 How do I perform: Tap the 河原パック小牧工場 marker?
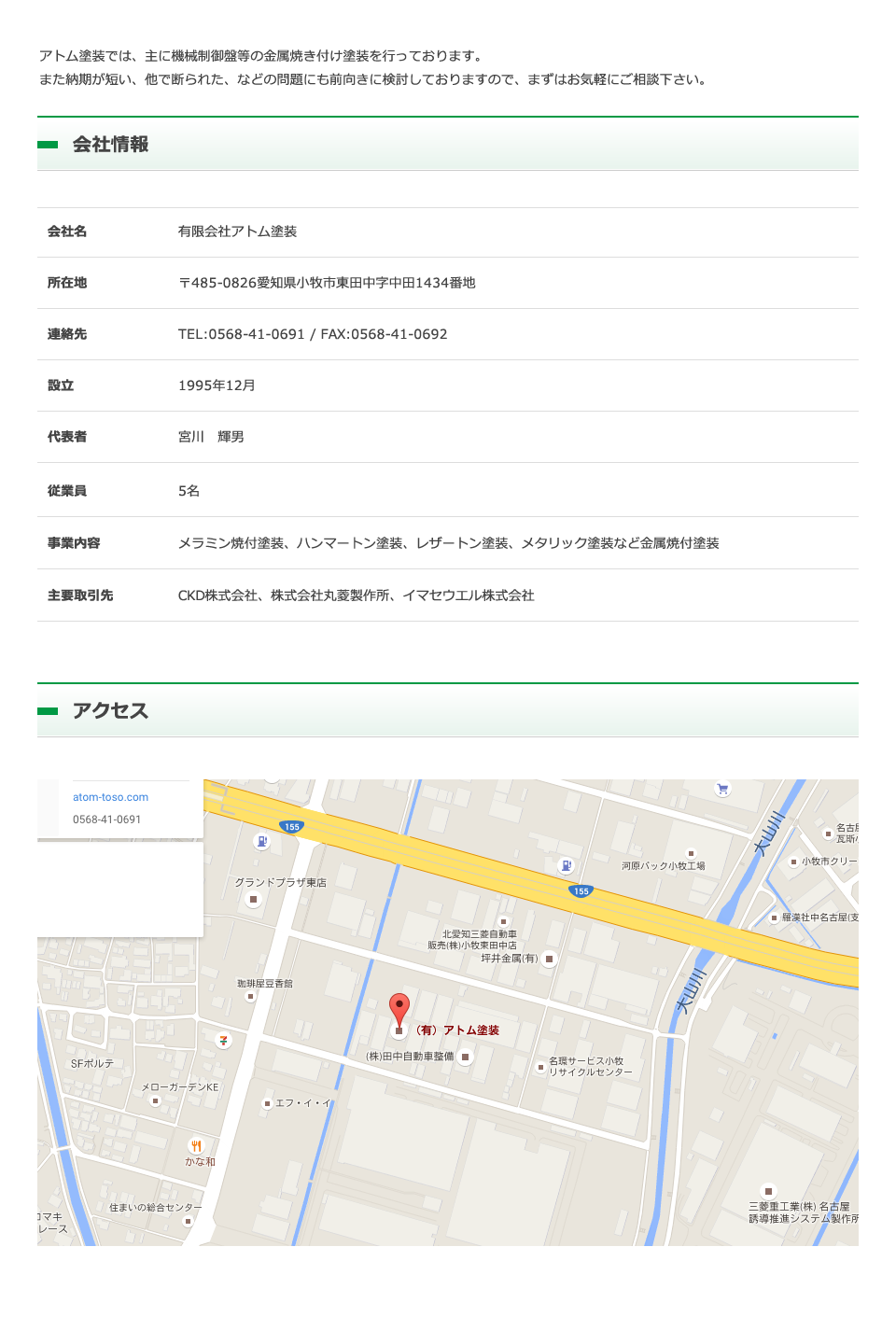[x=691, y=853]
